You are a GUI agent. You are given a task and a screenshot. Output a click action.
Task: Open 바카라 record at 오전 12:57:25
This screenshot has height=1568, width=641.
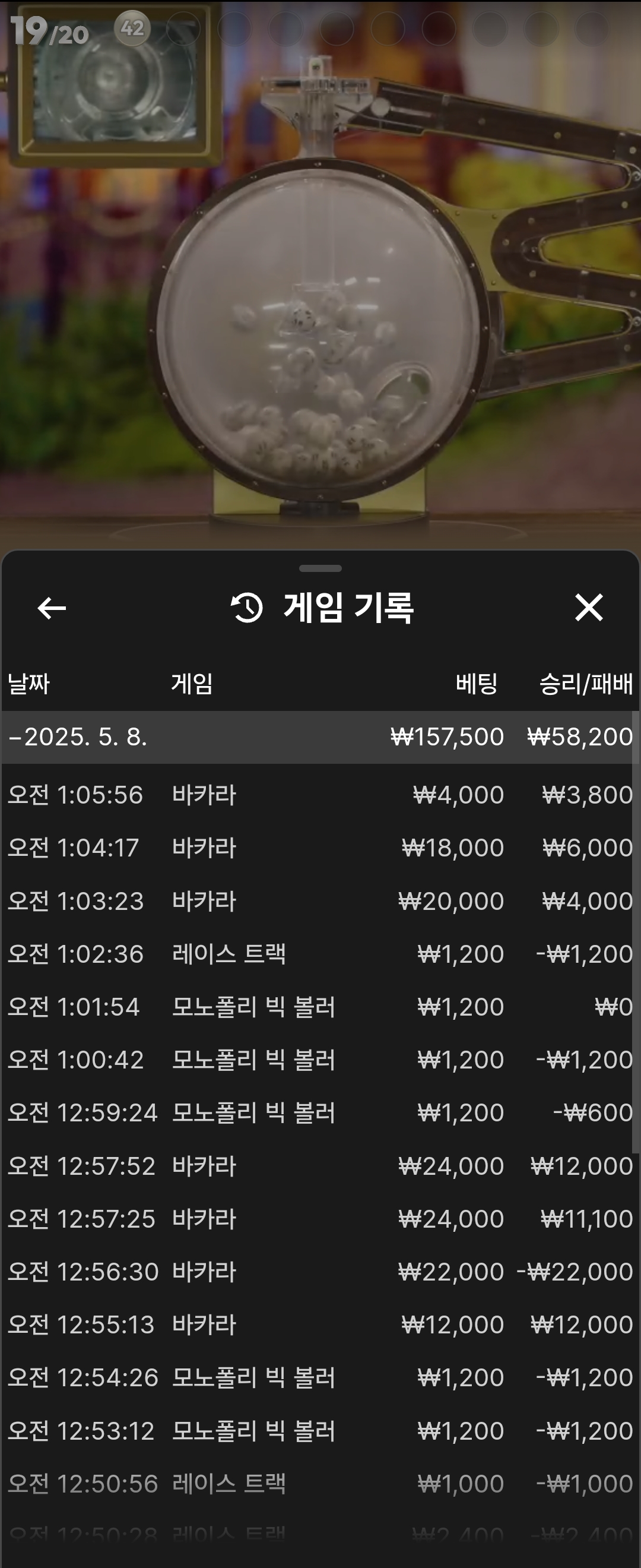tap(320, 1219)
